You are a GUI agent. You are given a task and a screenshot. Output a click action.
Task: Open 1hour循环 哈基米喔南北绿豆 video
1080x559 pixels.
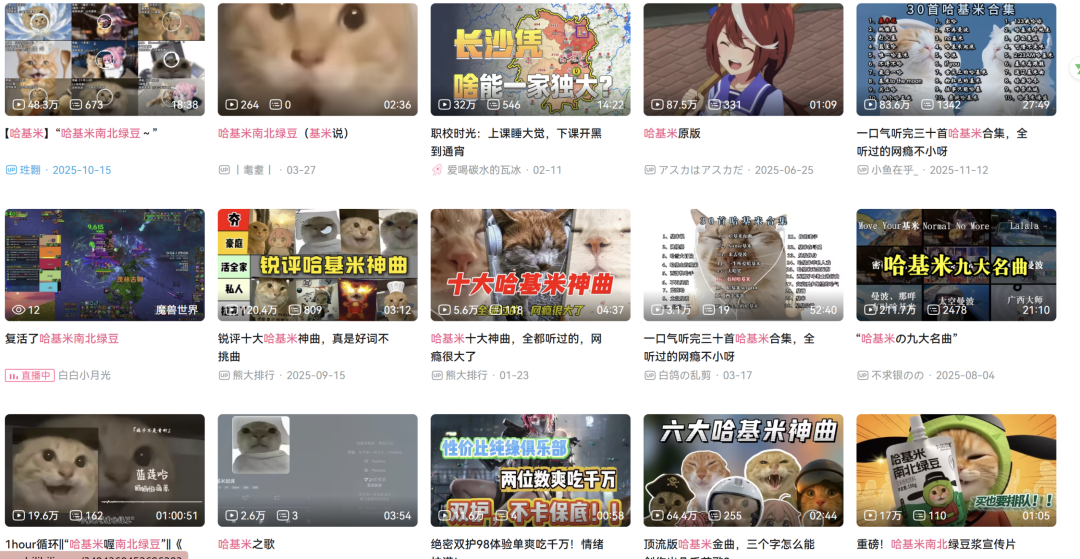click(x=104, y=470)
